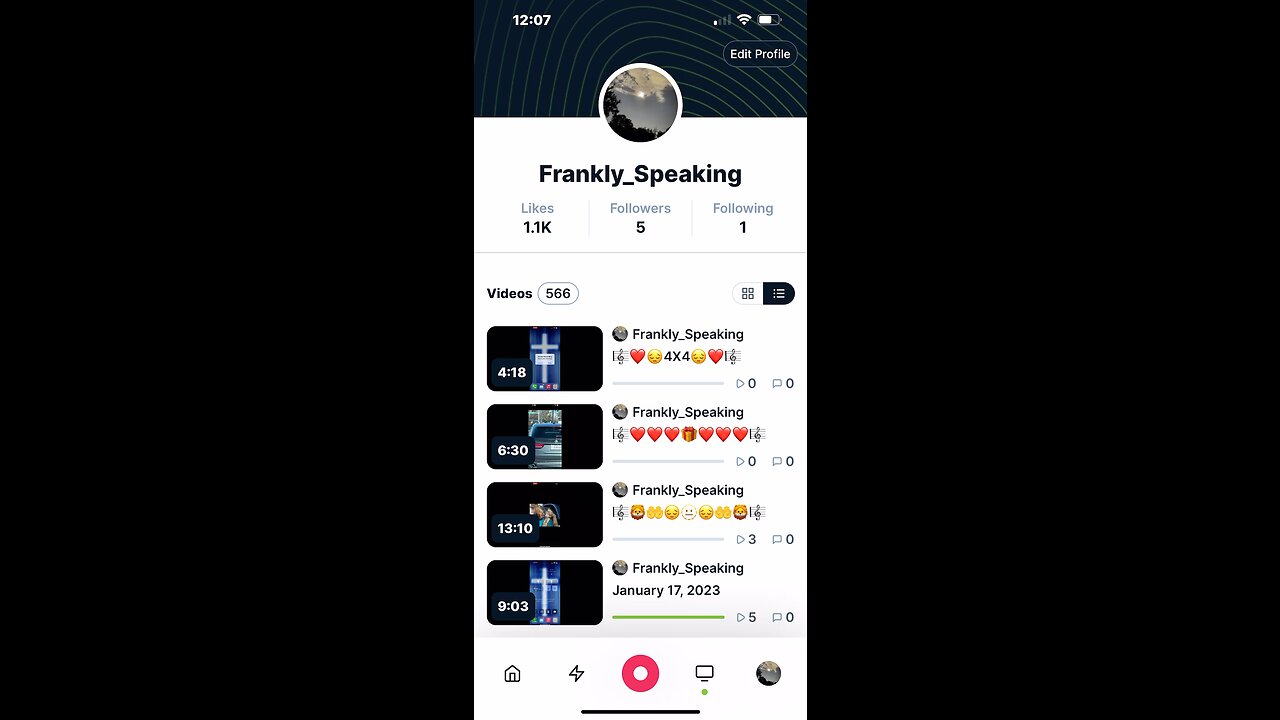This screenshot has width=1280, height=720.
Task: Open the large profile picture
Action: tap(640, 105)
